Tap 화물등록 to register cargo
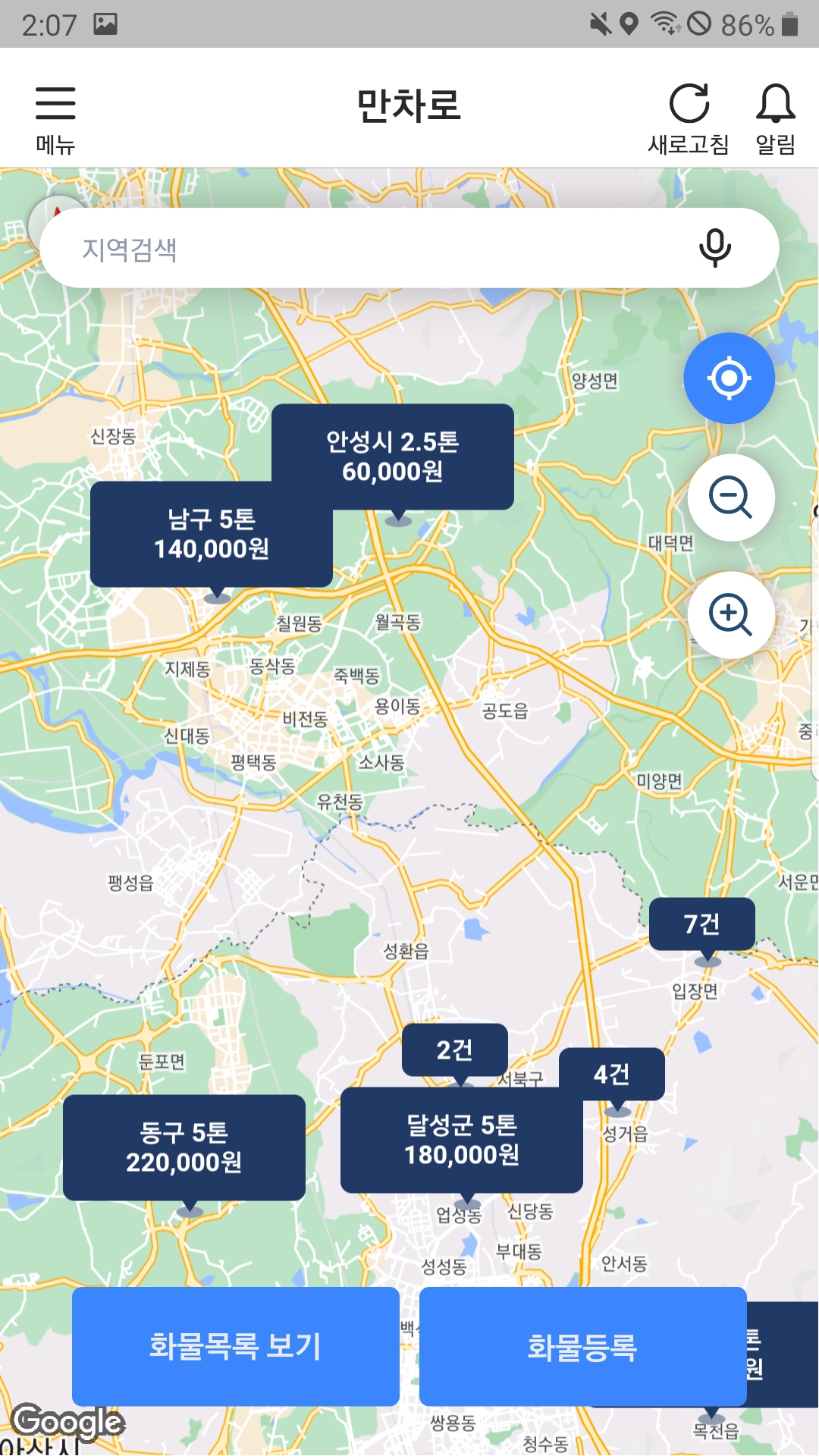The width and height of the screenshot is (819, 1456). [x=582, y=1345]
